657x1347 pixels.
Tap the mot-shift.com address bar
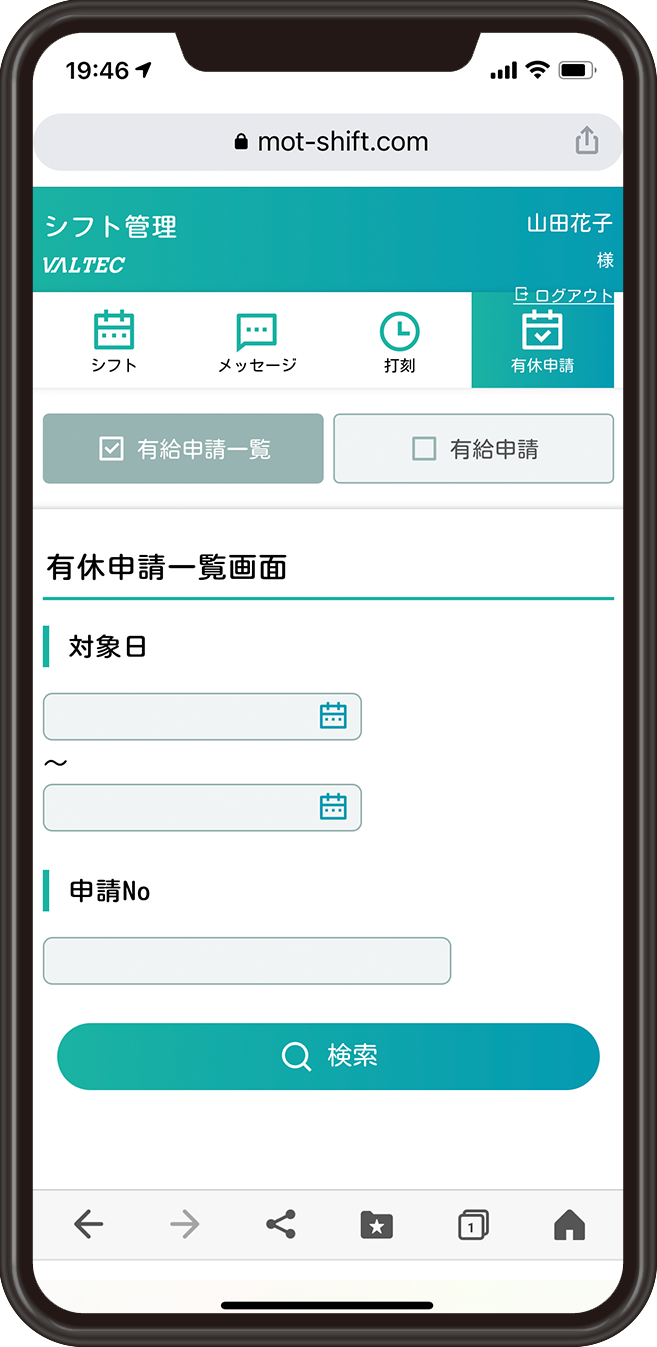coord(329,142)
